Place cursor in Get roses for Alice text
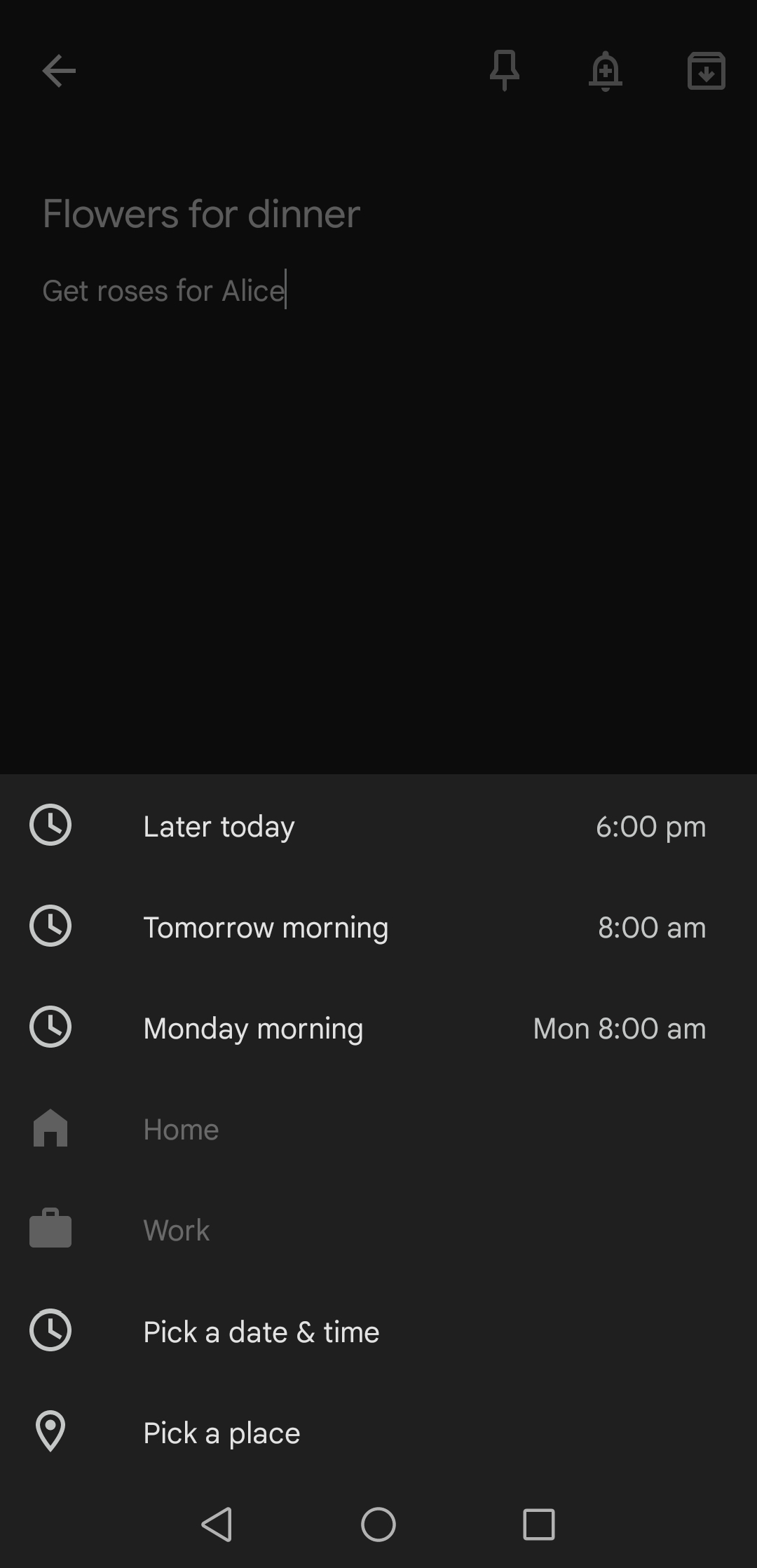This screenshot has height=1568, width=757. [x=165, y=290]
